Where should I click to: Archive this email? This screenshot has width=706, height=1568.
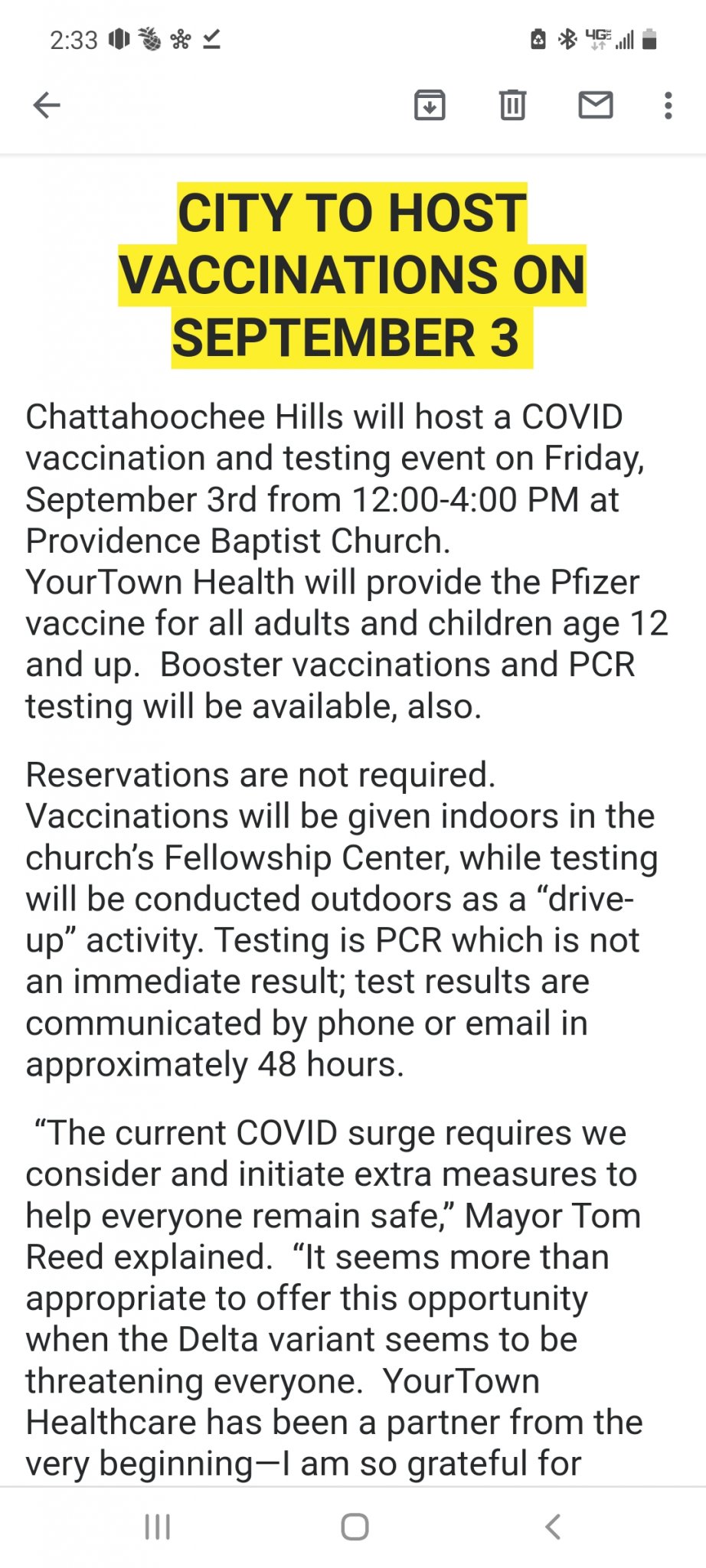pyautogui.click(x=430, y=105)
